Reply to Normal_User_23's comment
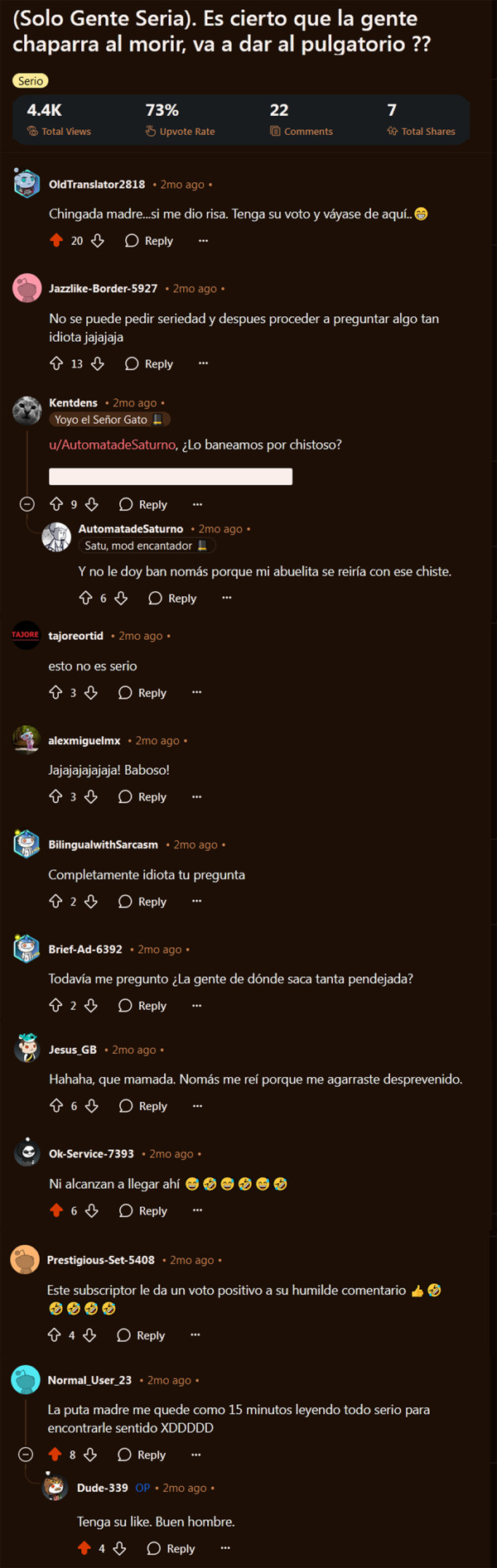Viewport: 497px width, 1568px height. 142,1455
